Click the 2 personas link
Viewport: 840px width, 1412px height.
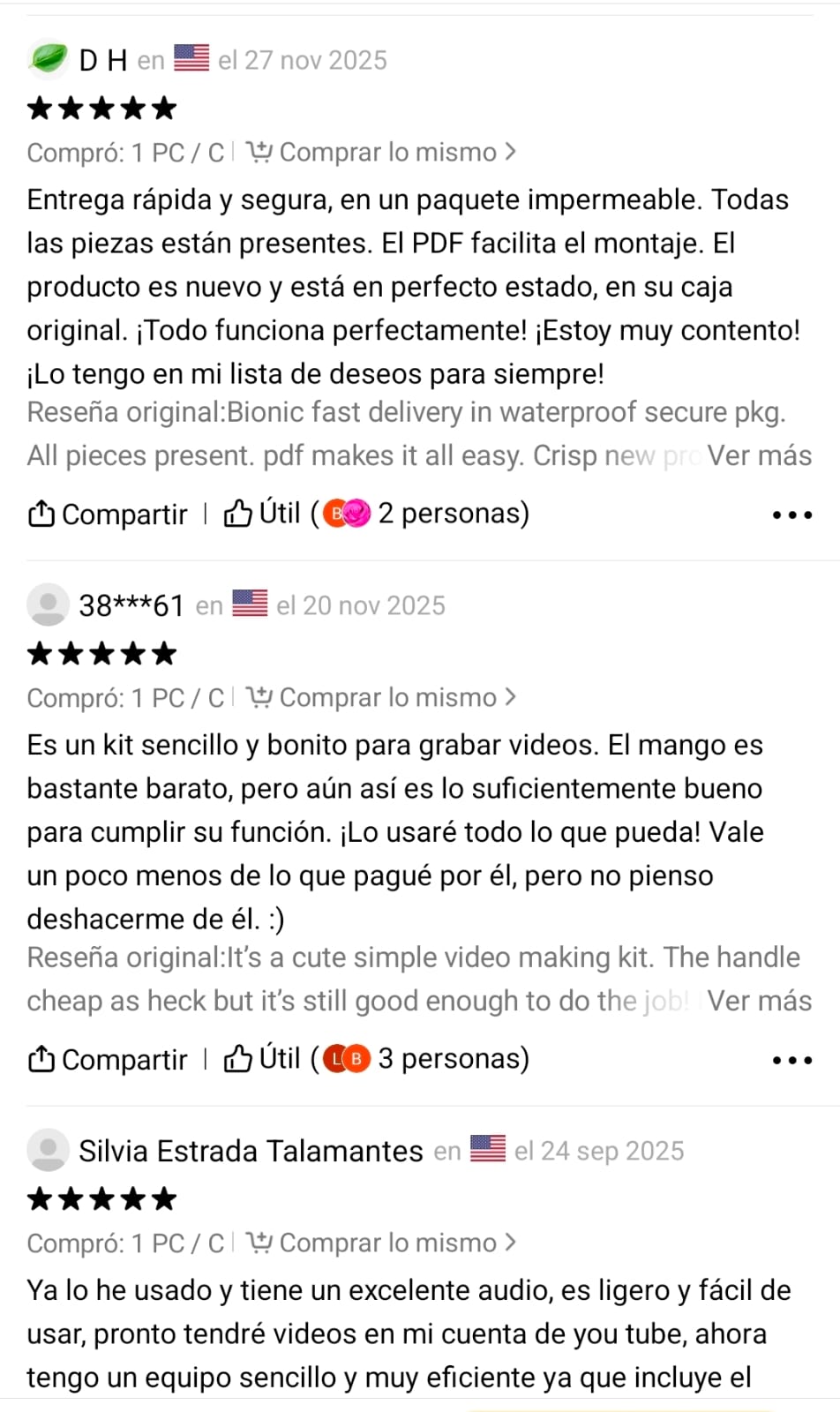click(x=454, y=513)
